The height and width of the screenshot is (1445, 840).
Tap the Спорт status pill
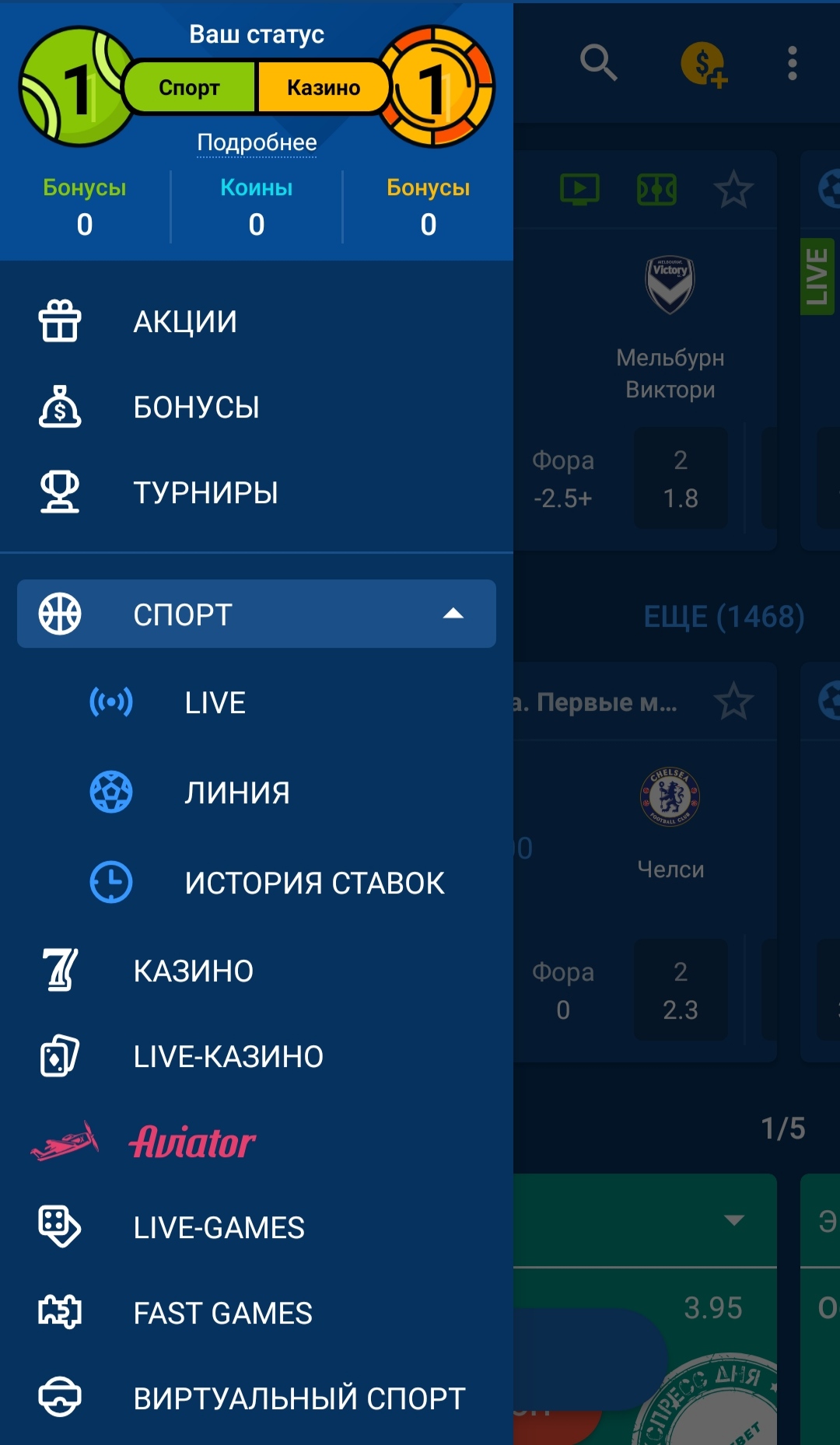(x=190, y=87)
